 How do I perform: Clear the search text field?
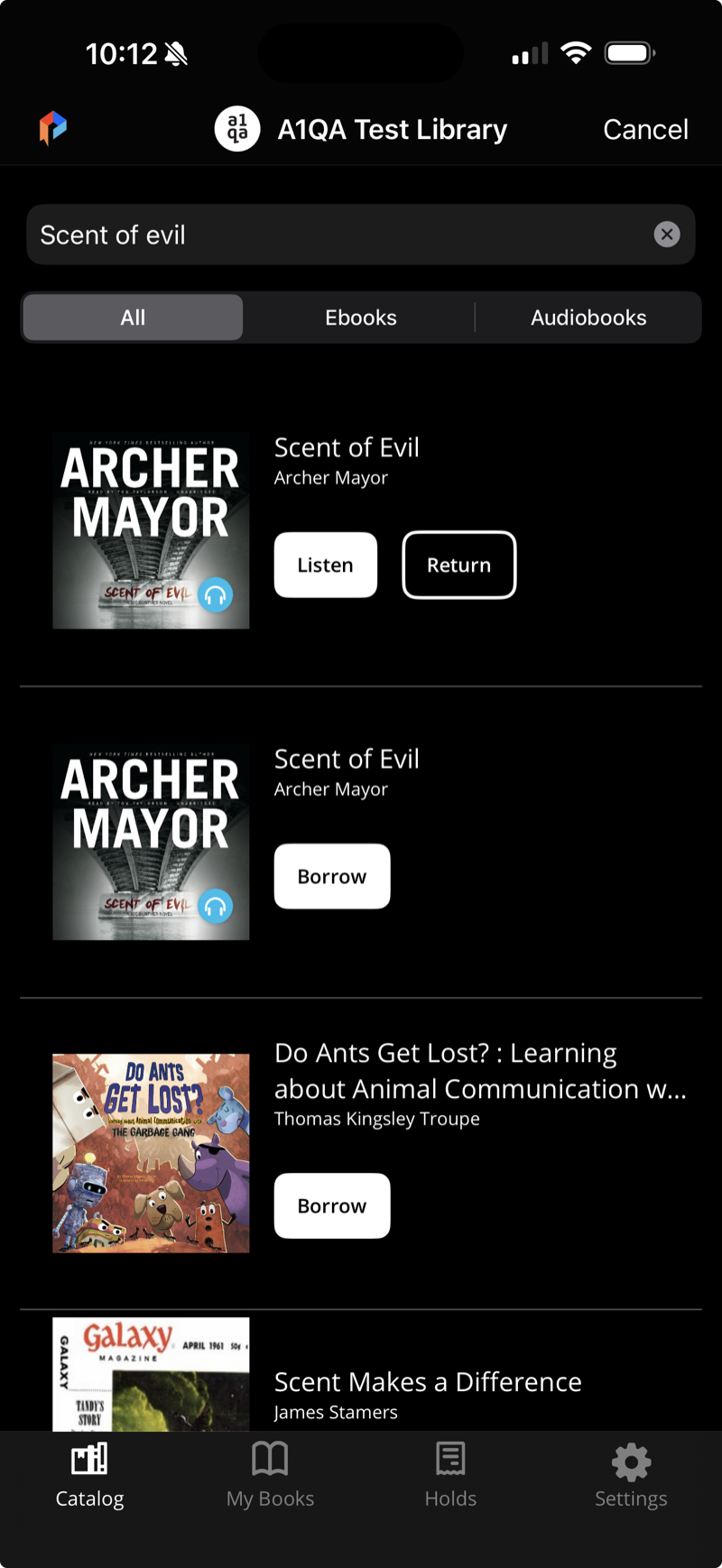666,235
